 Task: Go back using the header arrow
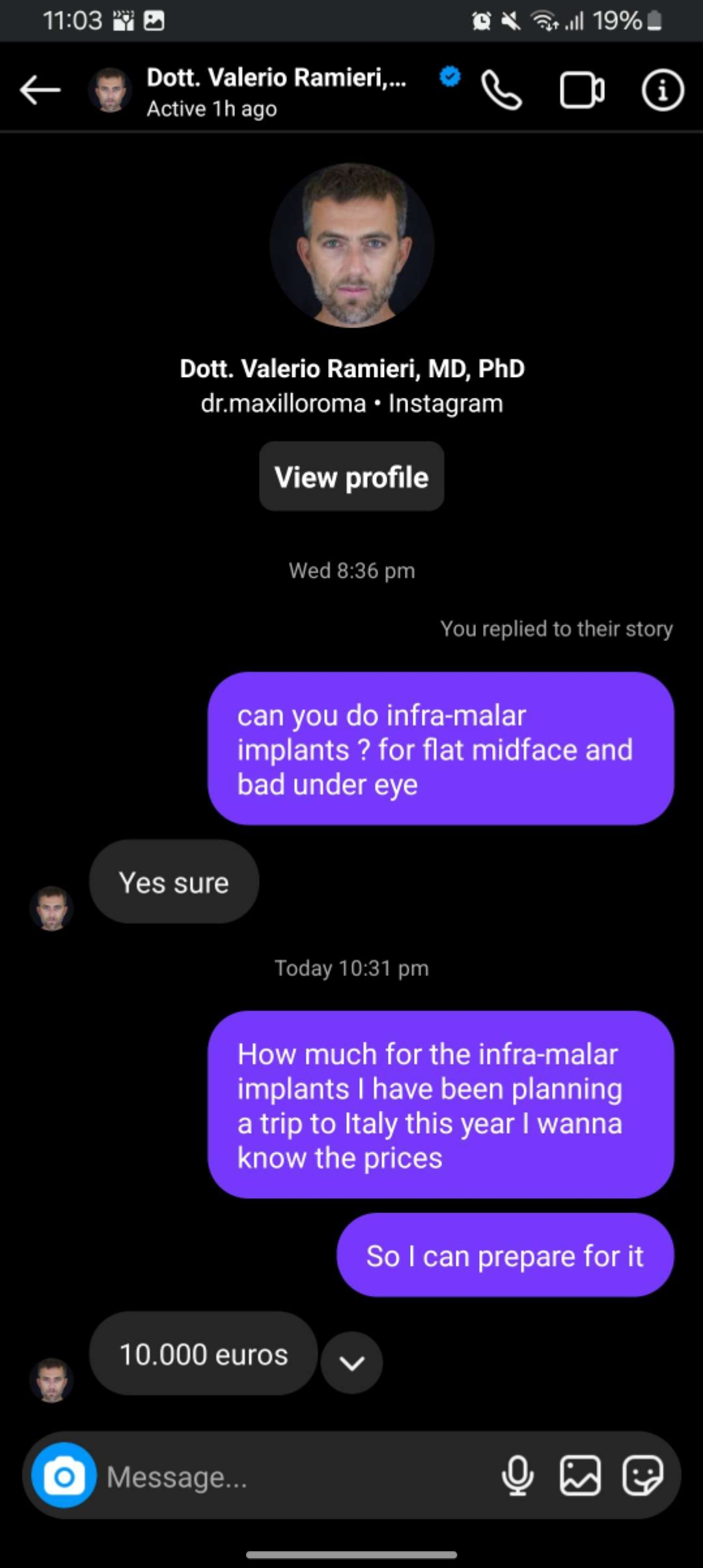40,90
